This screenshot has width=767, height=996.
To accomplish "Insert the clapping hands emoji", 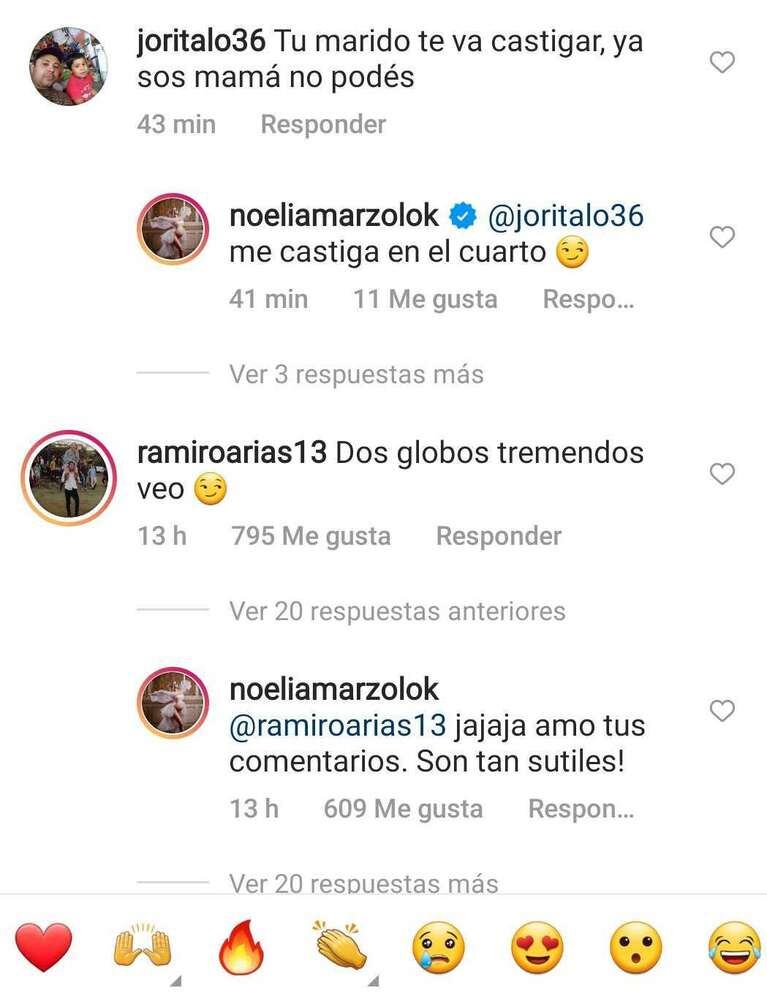I will [x=340, y=947].
